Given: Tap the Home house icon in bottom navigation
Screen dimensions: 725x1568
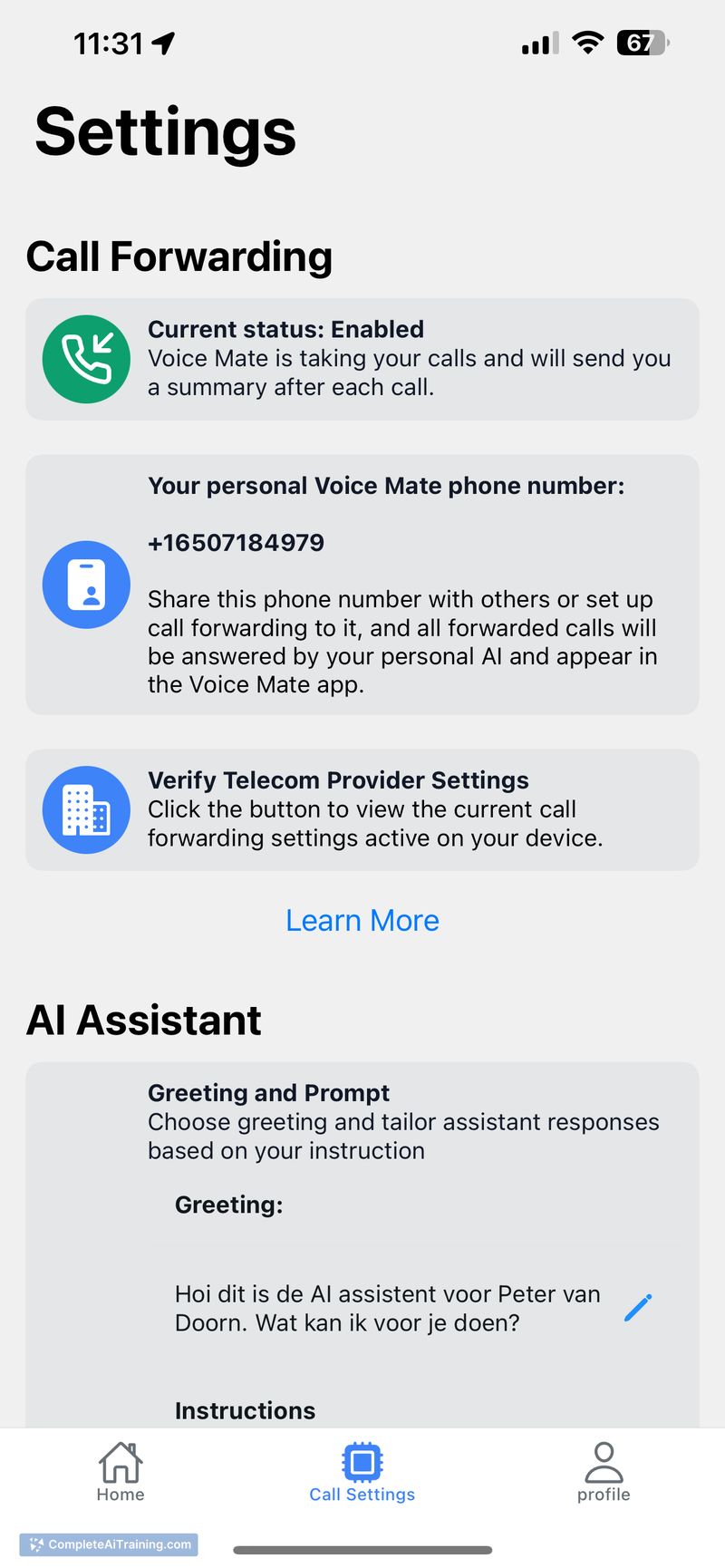Looking at the screenshot, I should click(120, 1462).
